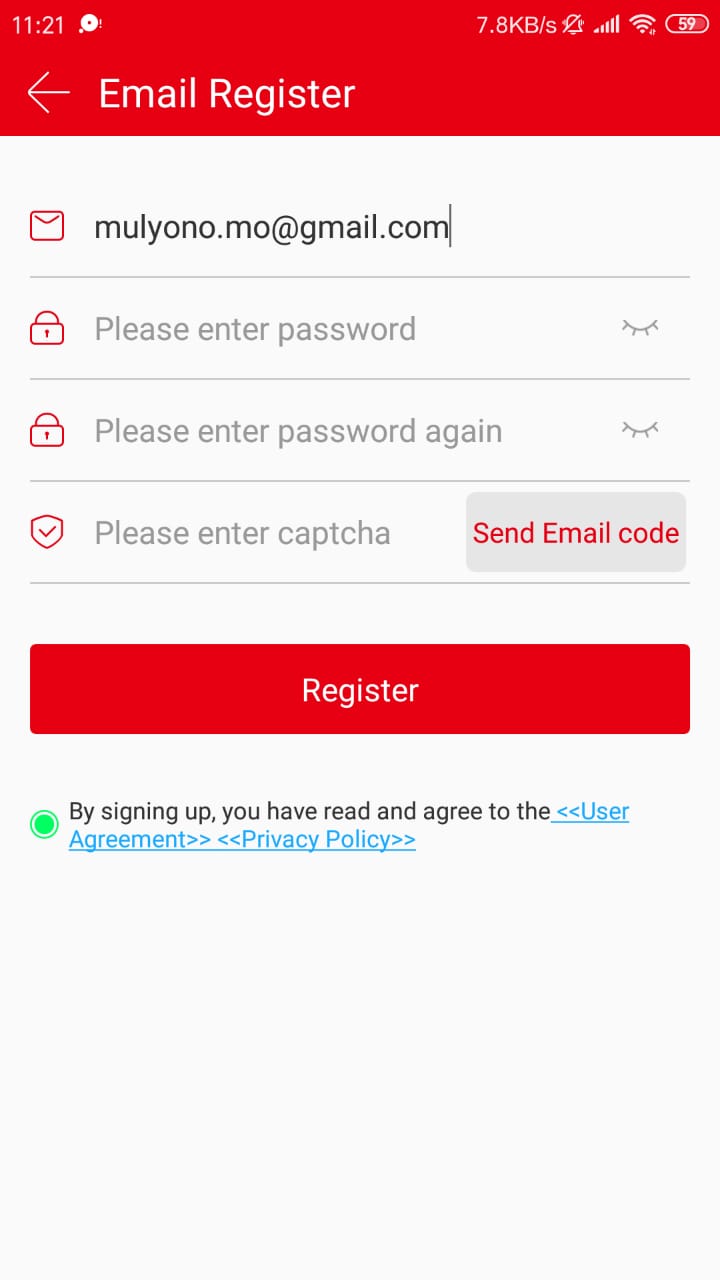Go back from Email Register
This screenshot has height=1280, width=720.
click(48, 93)
